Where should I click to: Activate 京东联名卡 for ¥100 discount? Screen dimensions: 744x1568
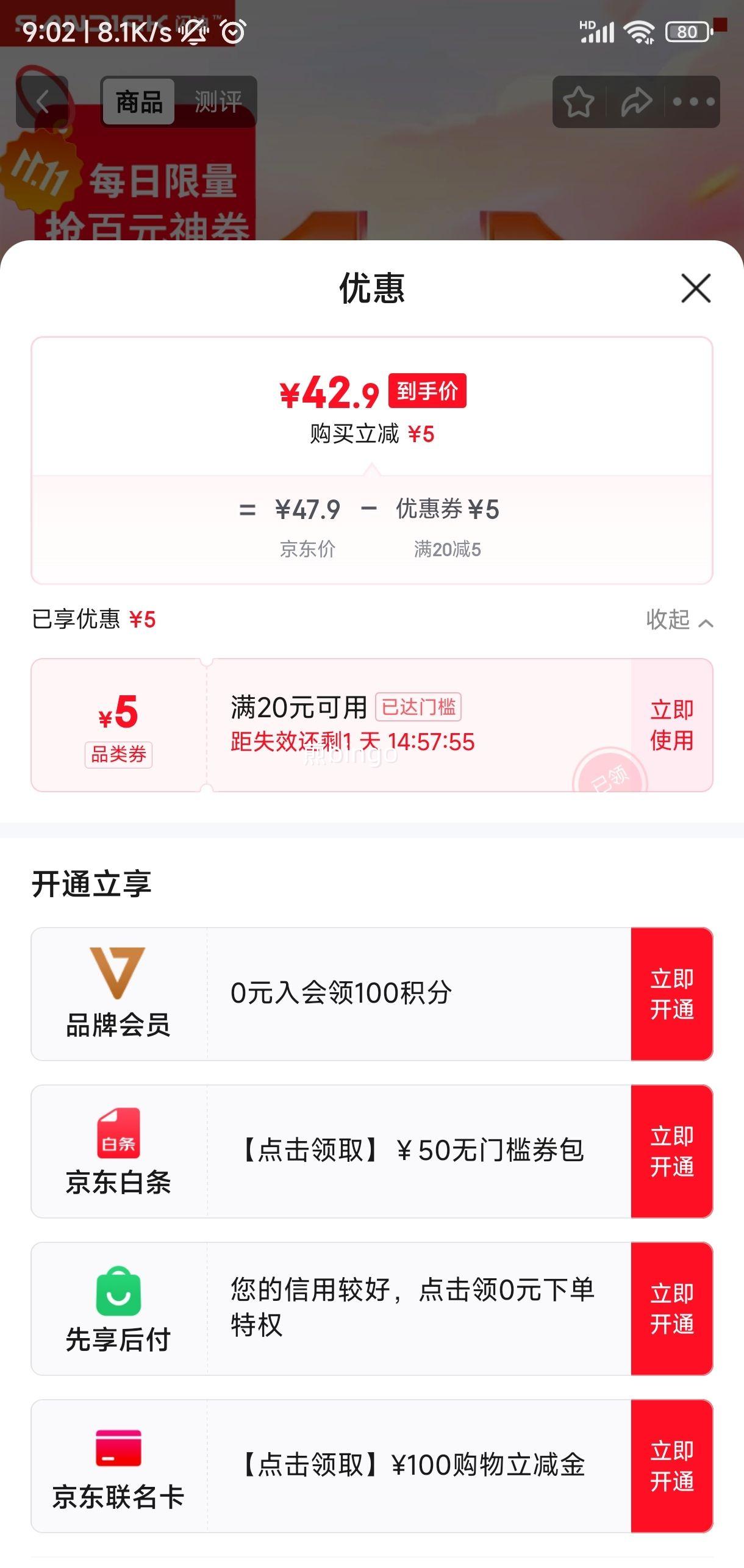coord(671,1466)
